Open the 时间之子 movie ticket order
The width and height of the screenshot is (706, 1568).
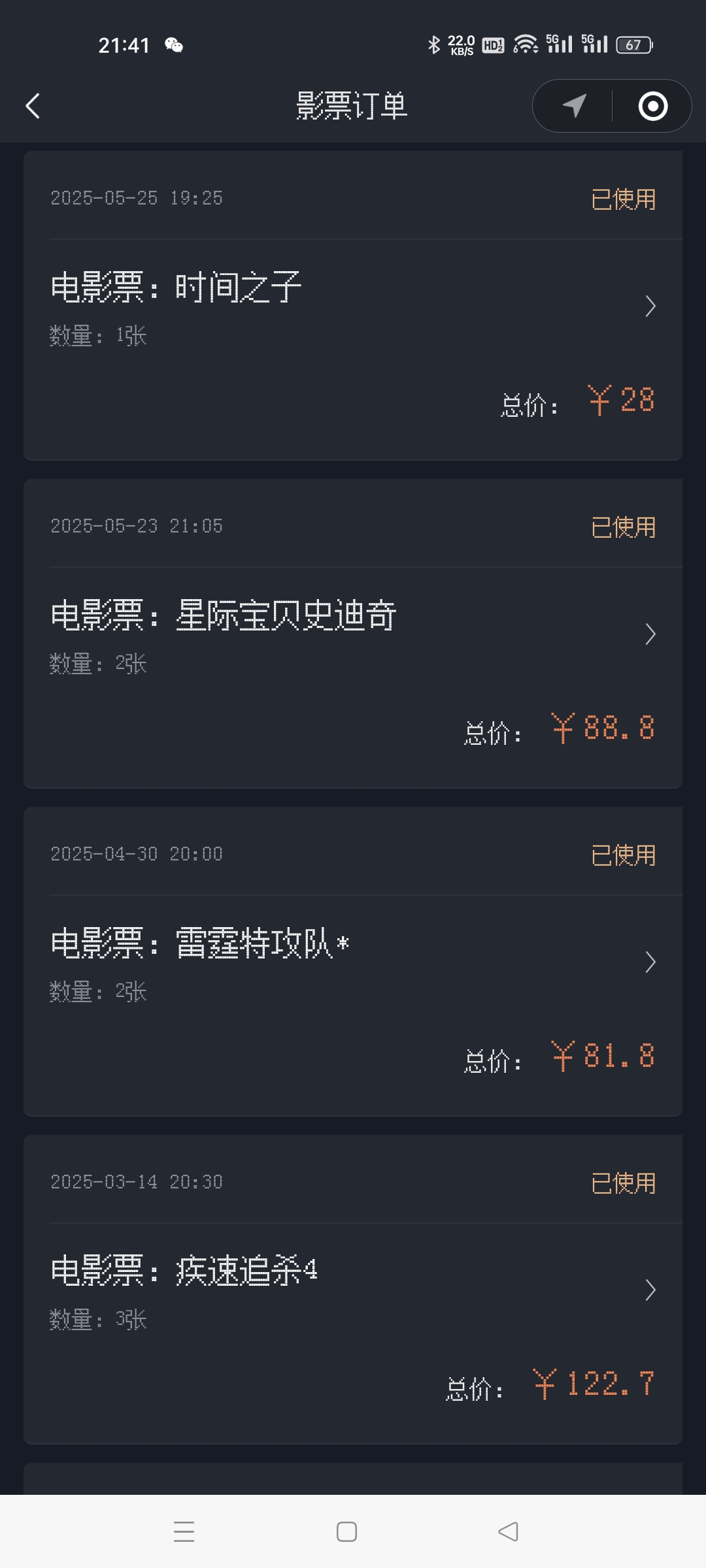pos(353,306)
